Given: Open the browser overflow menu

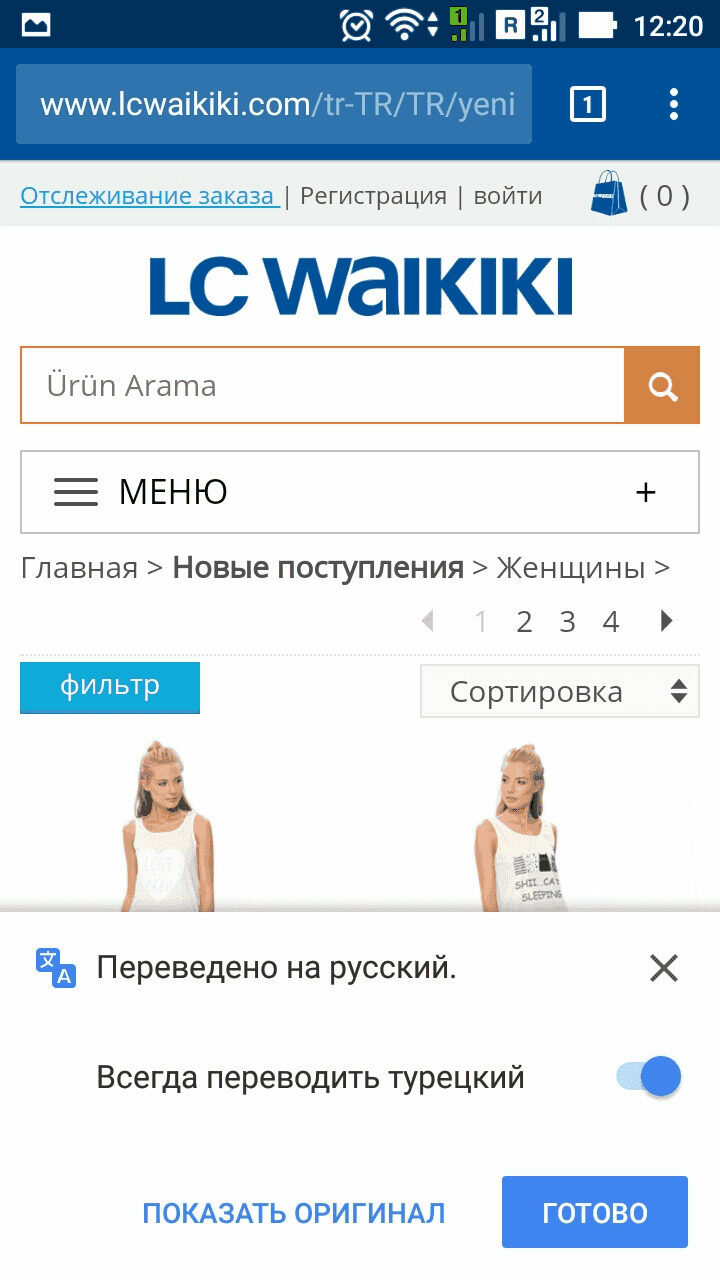Looking at the screenshot, I should click(x=673, y=104).
